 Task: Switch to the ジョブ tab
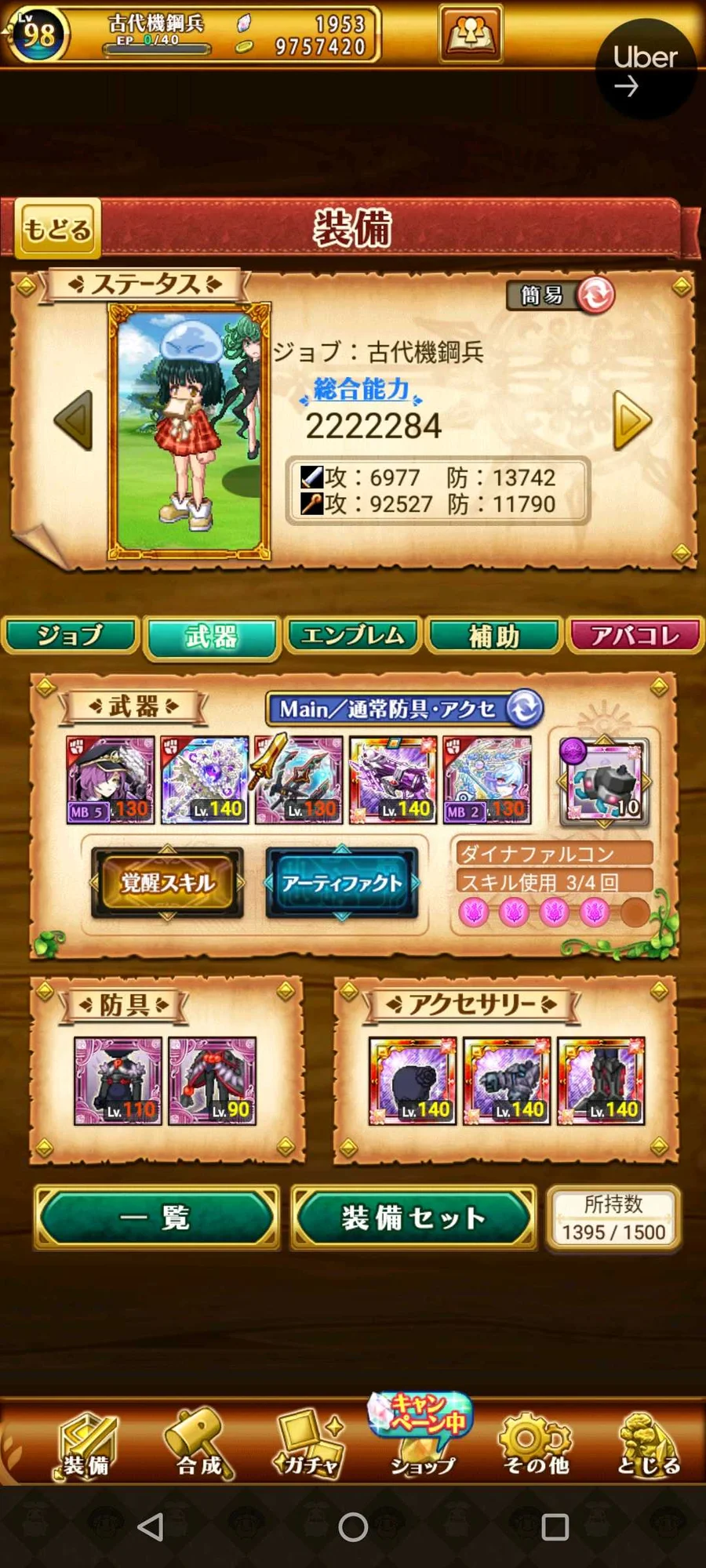[x=71, y=635]
